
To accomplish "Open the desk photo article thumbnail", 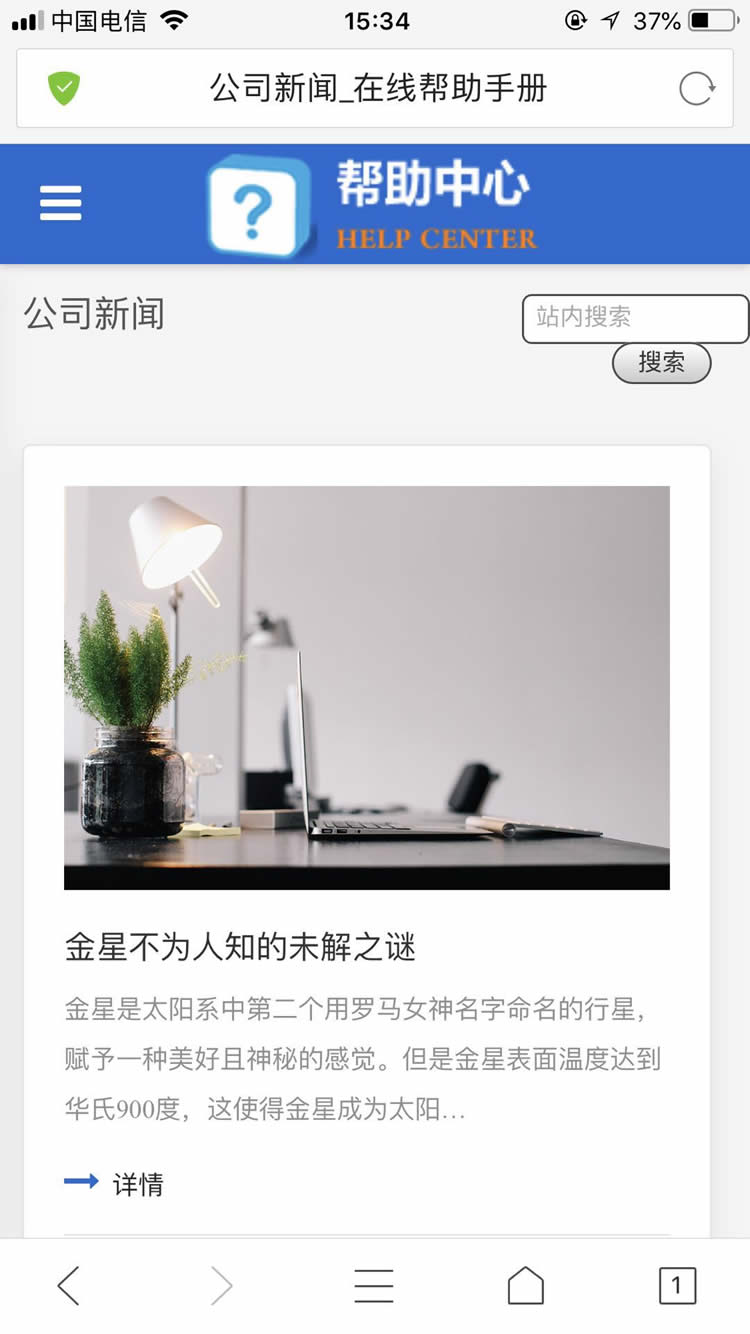I will click(x=366, y=687).
